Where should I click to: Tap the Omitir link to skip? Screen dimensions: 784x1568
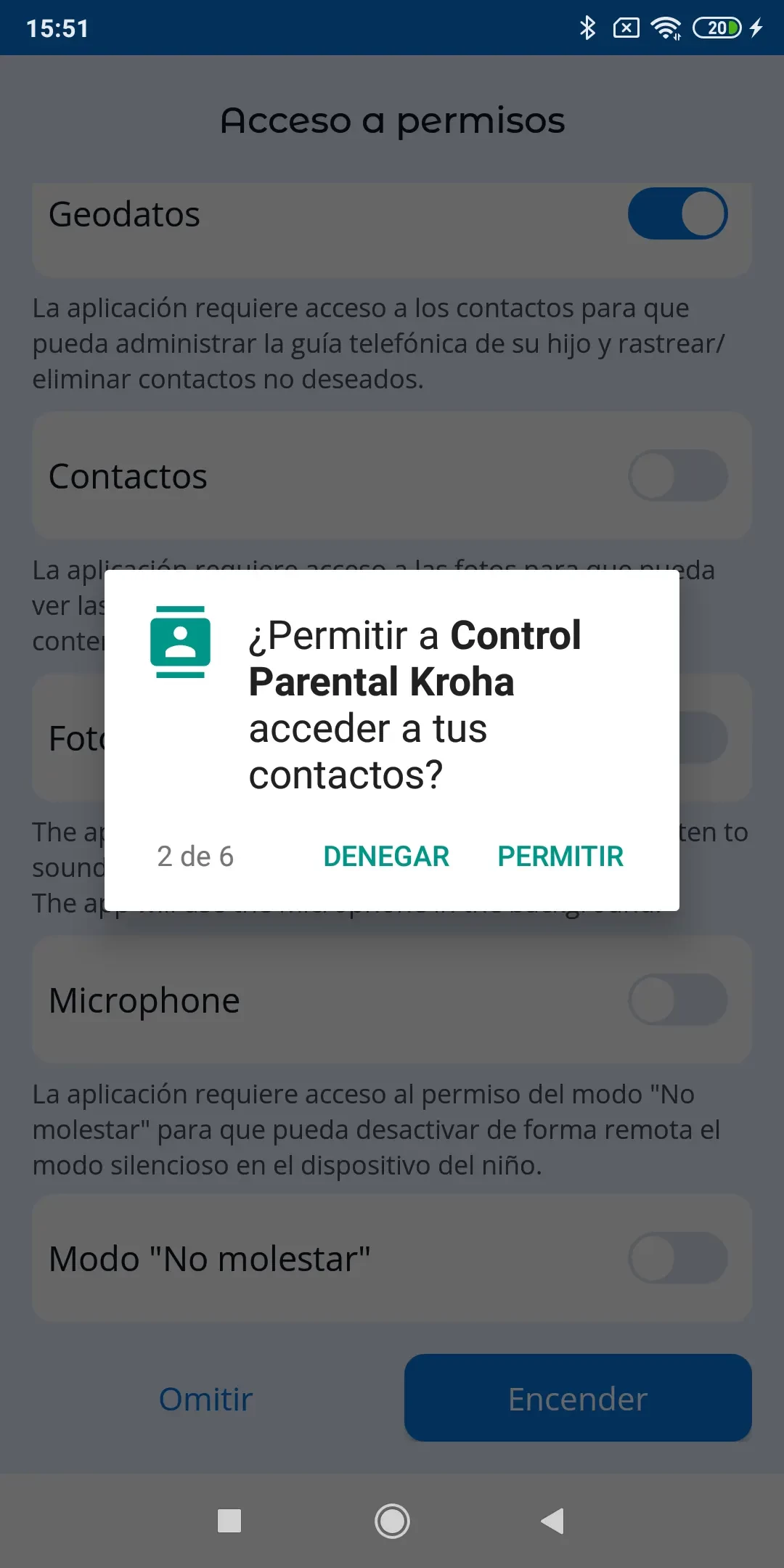pos(205,1399)
